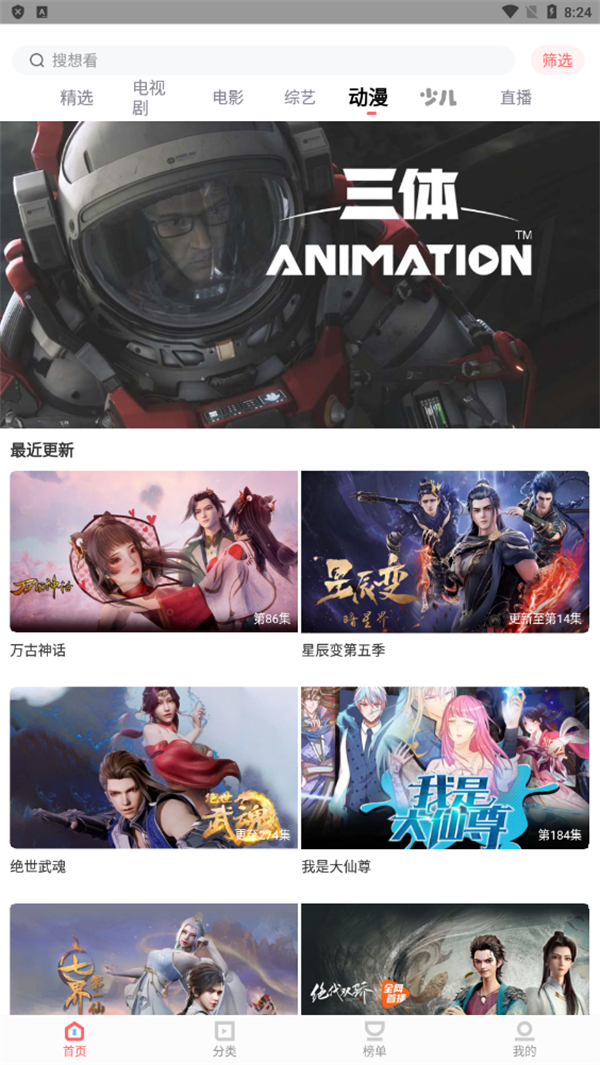Screen dimensions: 600x1065
Task: Go to 榜单 in bottom navigation
Action: (375, 1039)
